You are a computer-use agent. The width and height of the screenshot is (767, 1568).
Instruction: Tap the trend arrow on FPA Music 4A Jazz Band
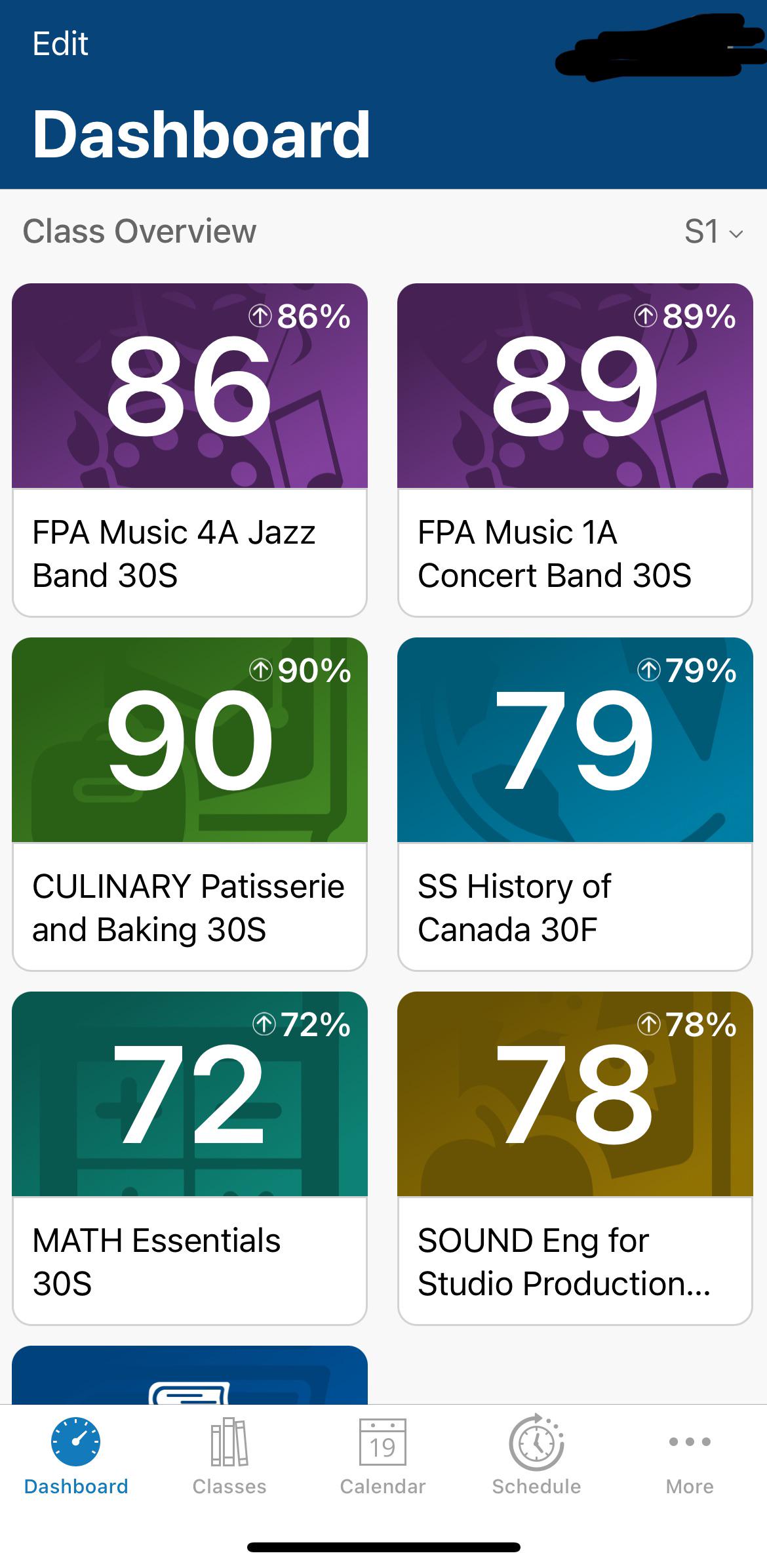261,315
